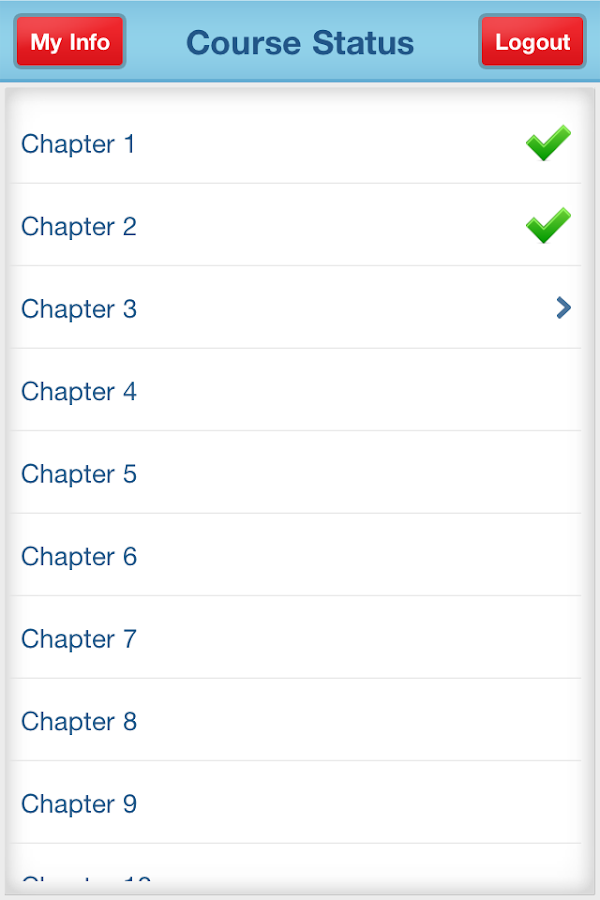Open Chapter 4 row
The width and height of the screenshot is (600, 900).
coord(295,392)
